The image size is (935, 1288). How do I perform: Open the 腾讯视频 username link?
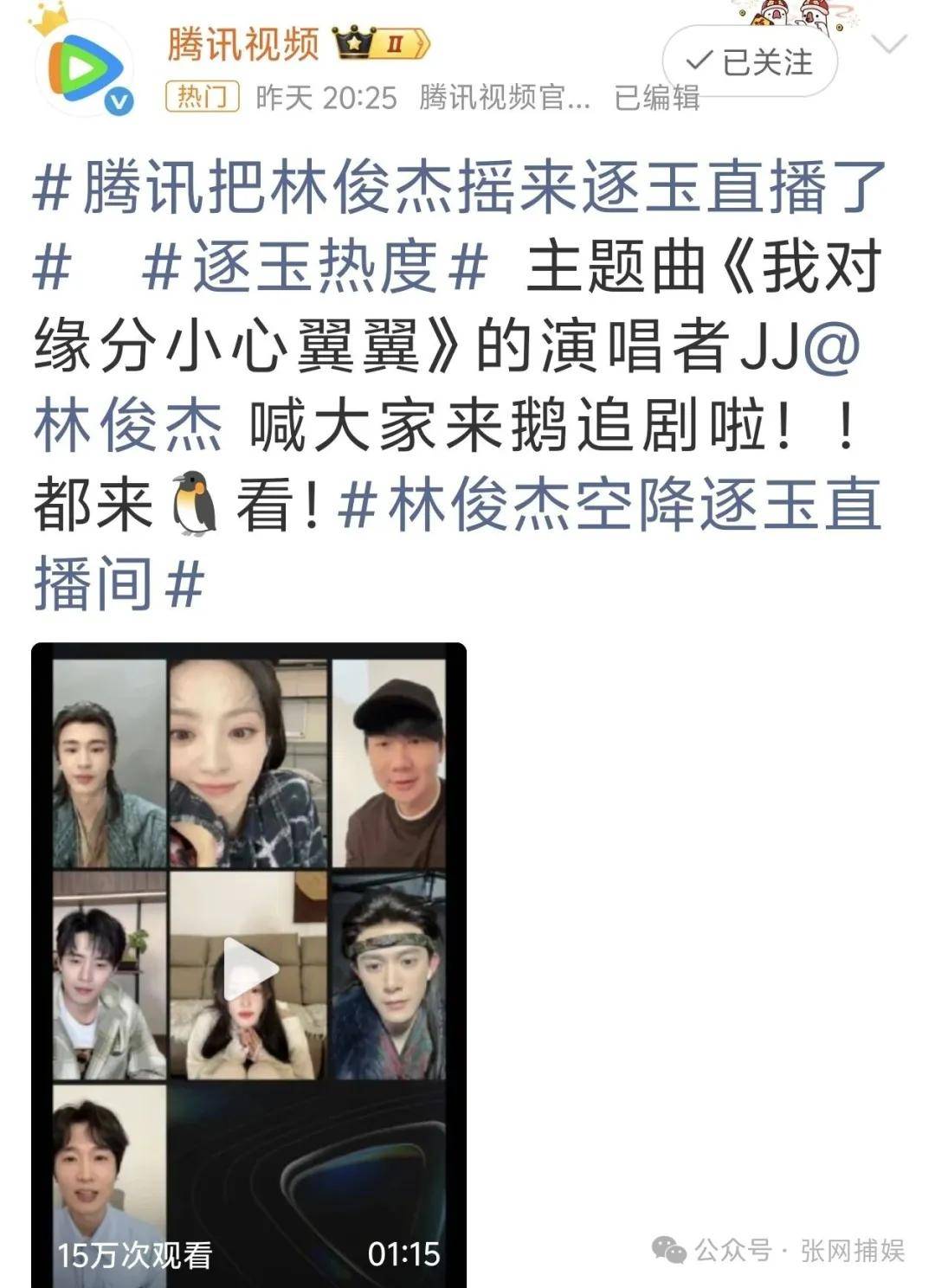(x=243, y=43)
